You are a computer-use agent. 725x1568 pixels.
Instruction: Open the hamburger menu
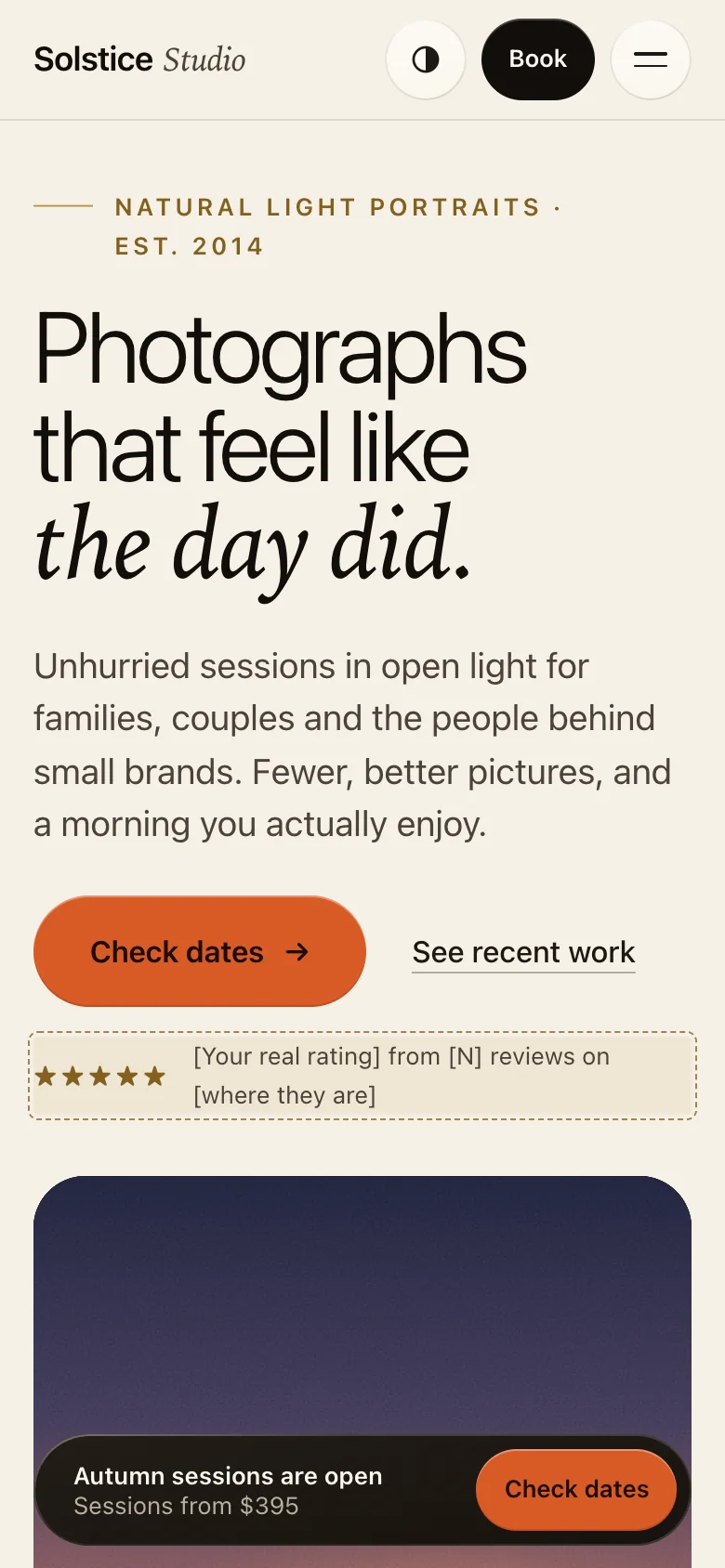651,59
